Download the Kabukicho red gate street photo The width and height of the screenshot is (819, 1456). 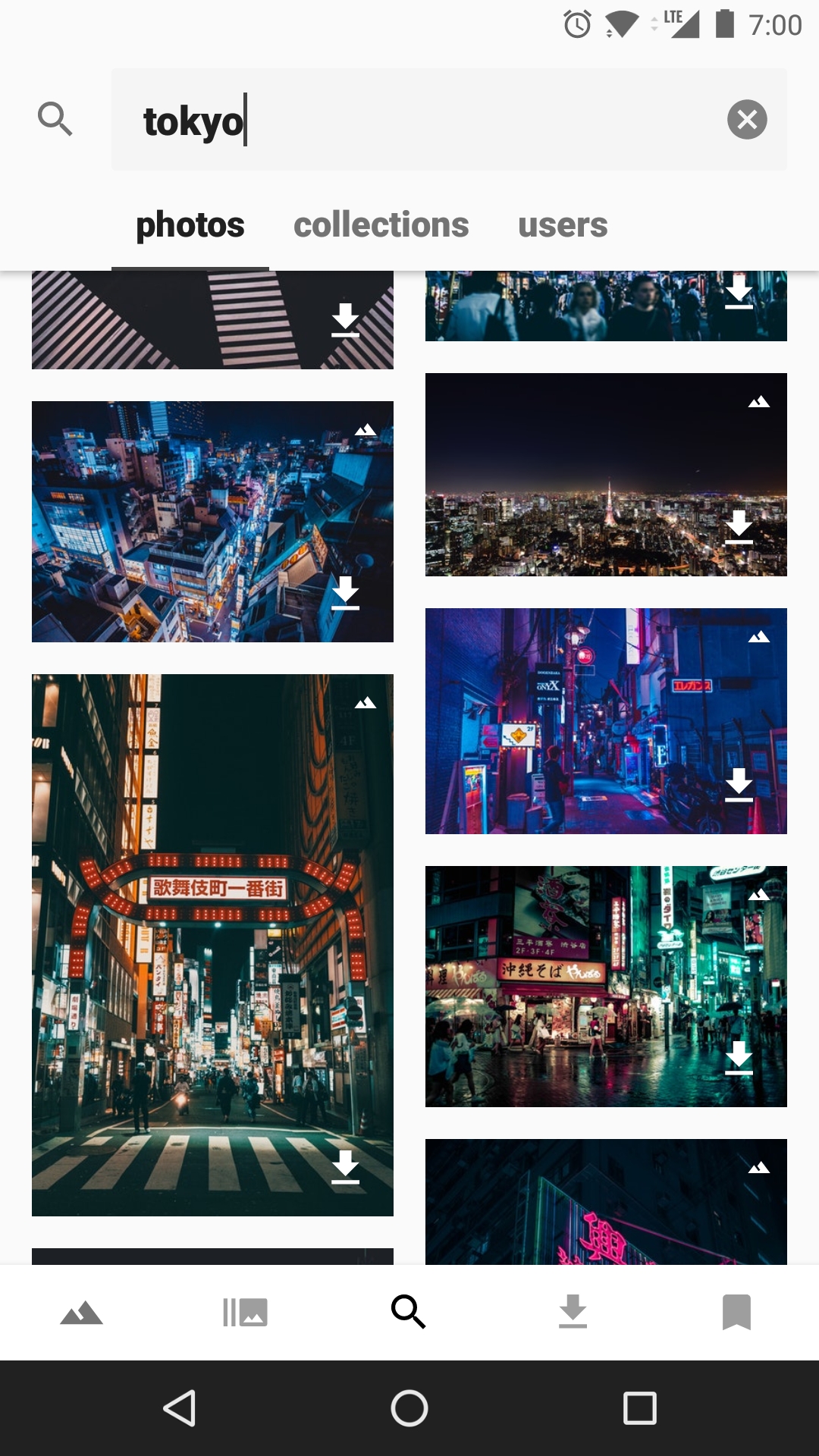tap(346, 1167)
